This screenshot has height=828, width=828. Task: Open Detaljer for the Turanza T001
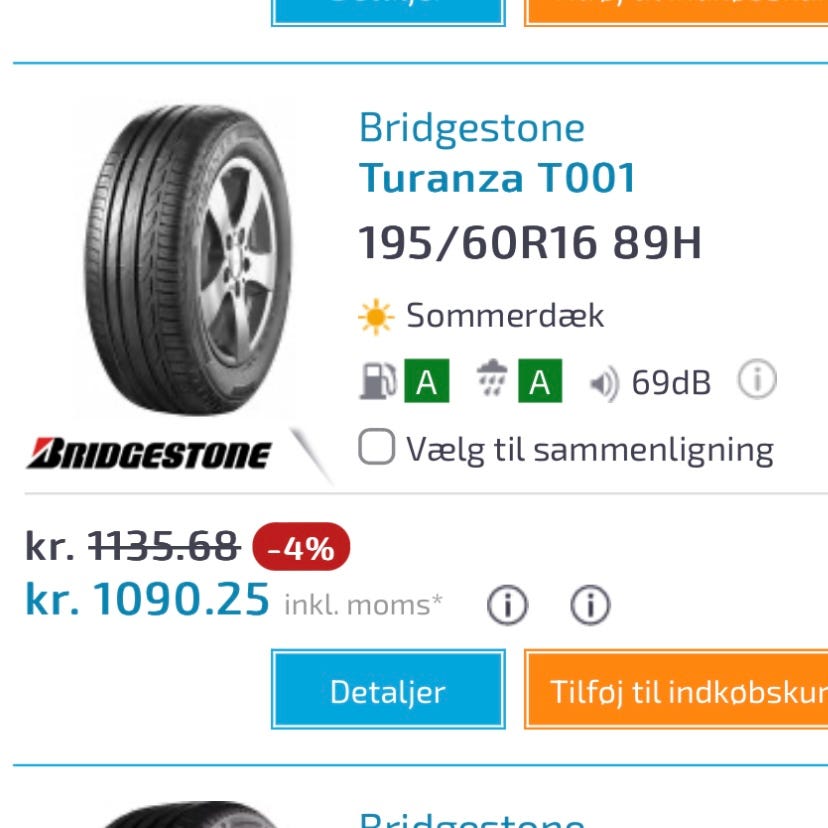[x=388, y=691]
